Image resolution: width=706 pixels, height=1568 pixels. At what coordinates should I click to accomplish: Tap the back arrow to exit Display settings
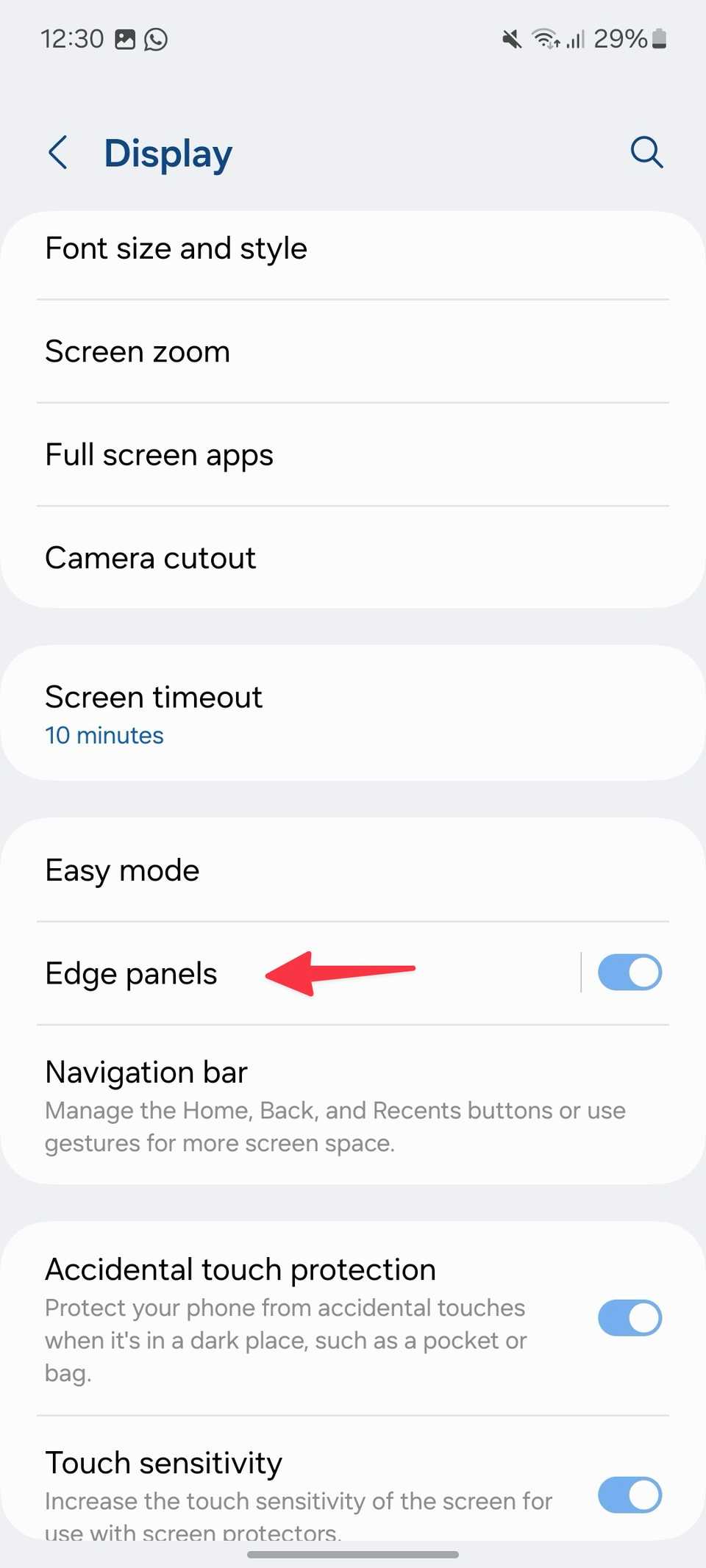tap(59, 153)
